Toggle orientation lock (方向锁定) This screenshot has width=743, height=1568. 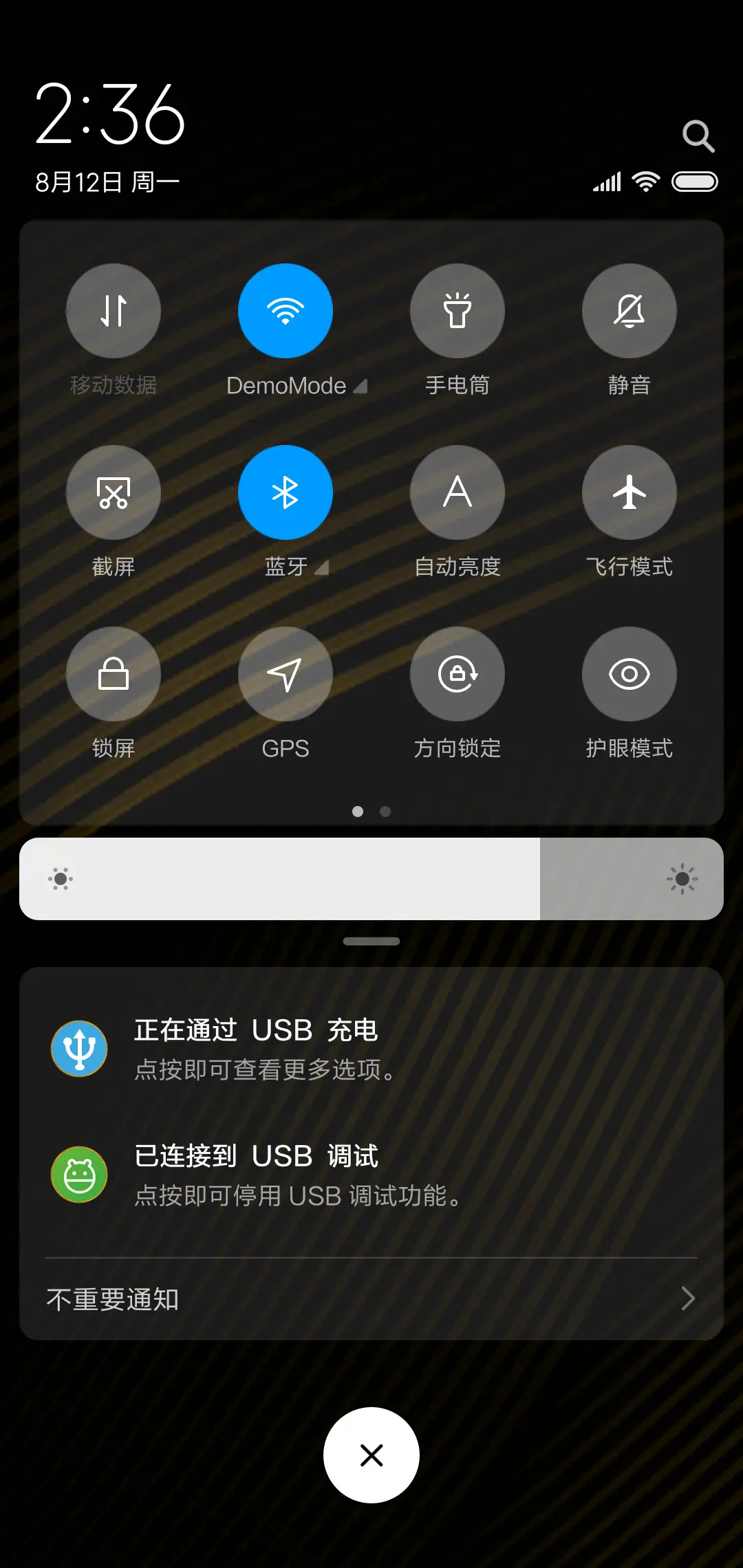[x=457, y=675]
